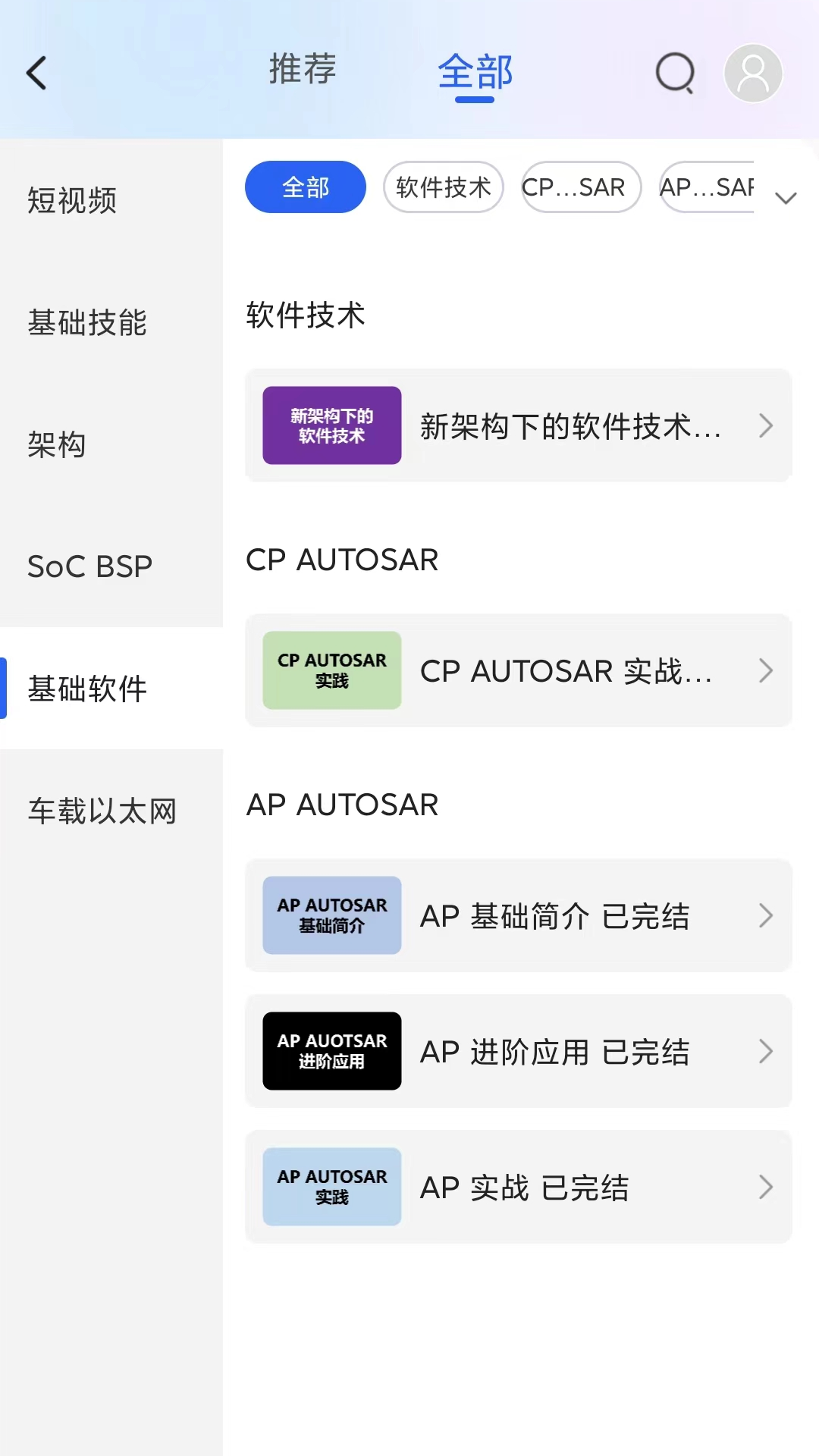
Task: Open the AP AUTOSAR 基础简介 thumbnail
Action: (331, 915)
